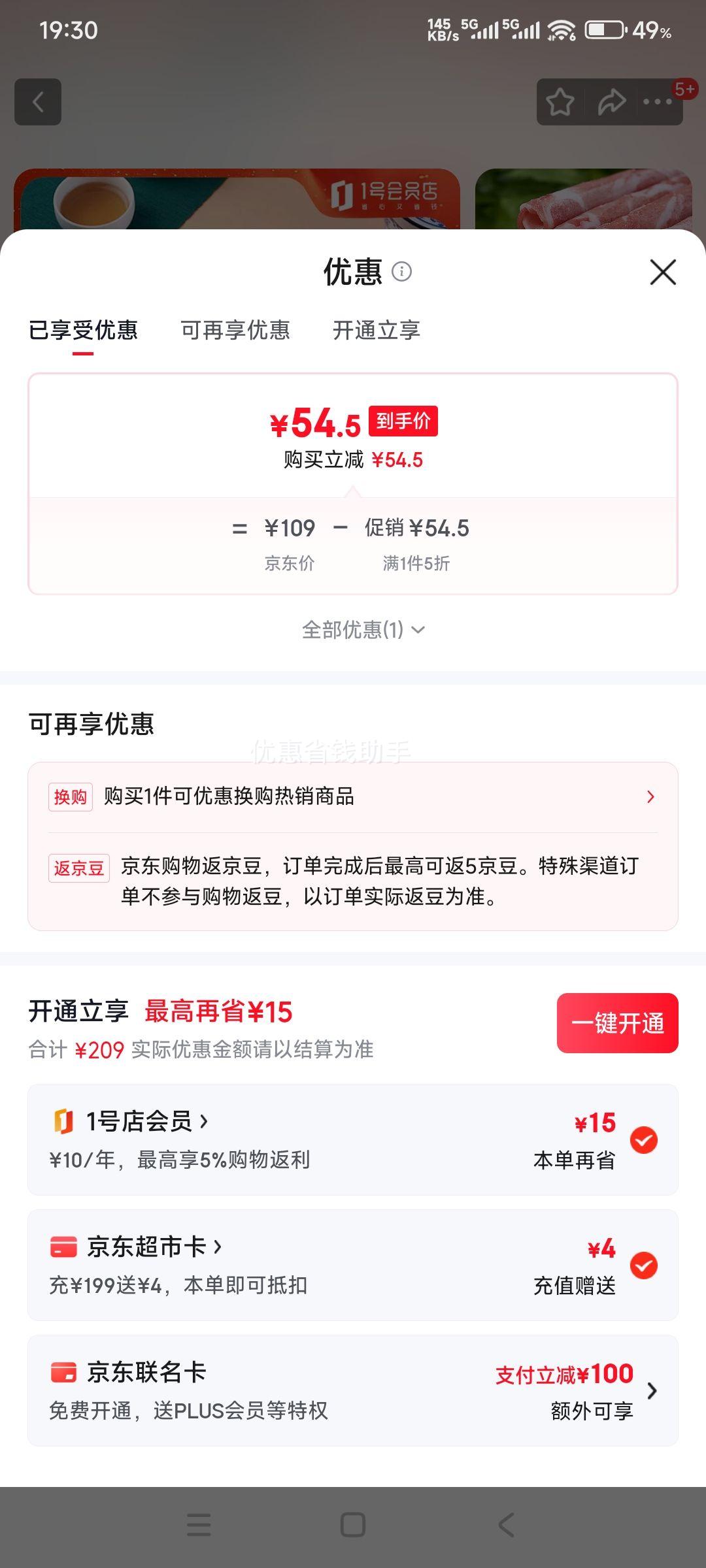The height and width of the screenshot is (1568, 706).
Task: Tap the star favorite icon
Action: [561, 102]
